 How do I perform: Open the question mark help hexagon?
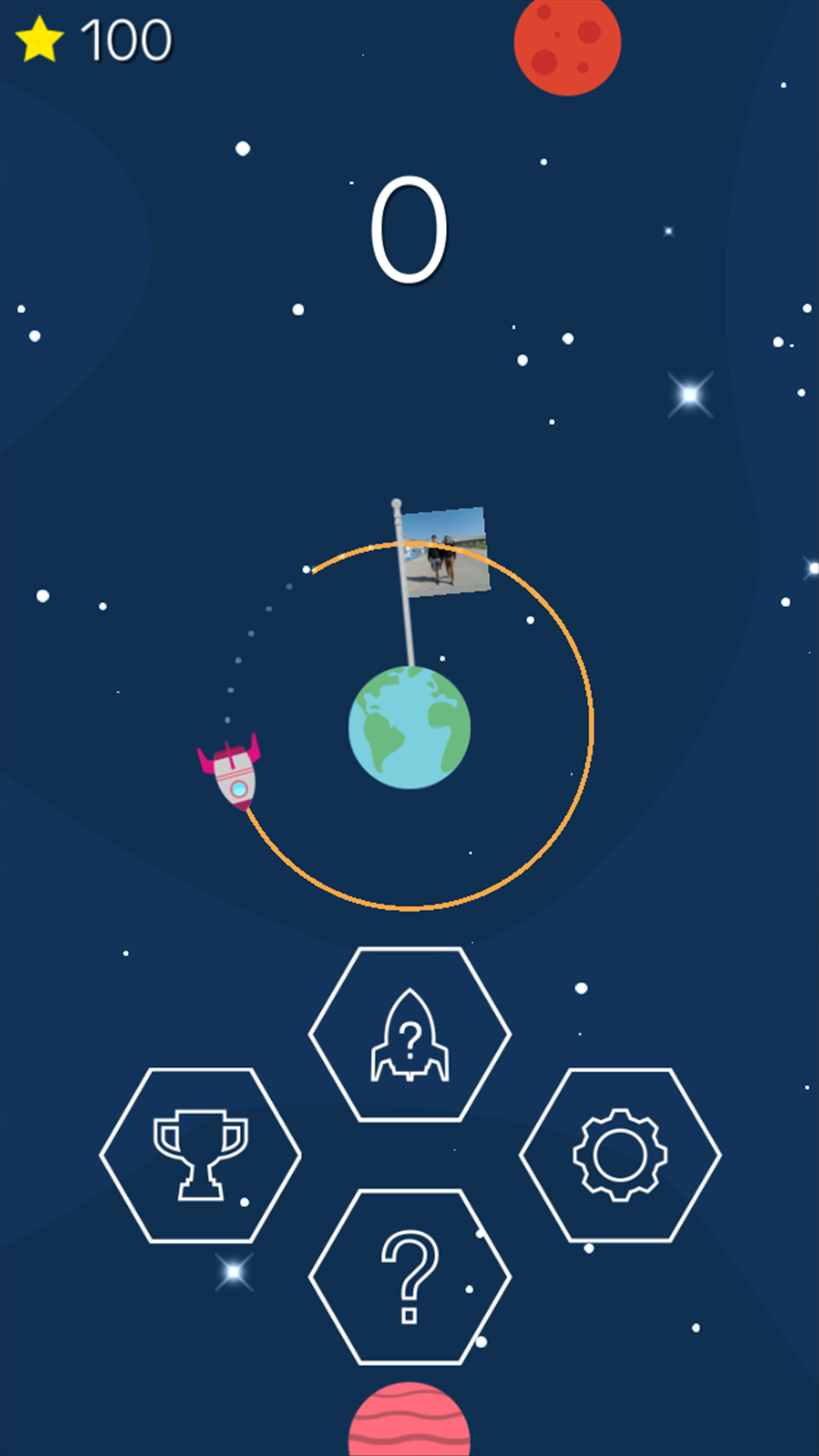409,1277
